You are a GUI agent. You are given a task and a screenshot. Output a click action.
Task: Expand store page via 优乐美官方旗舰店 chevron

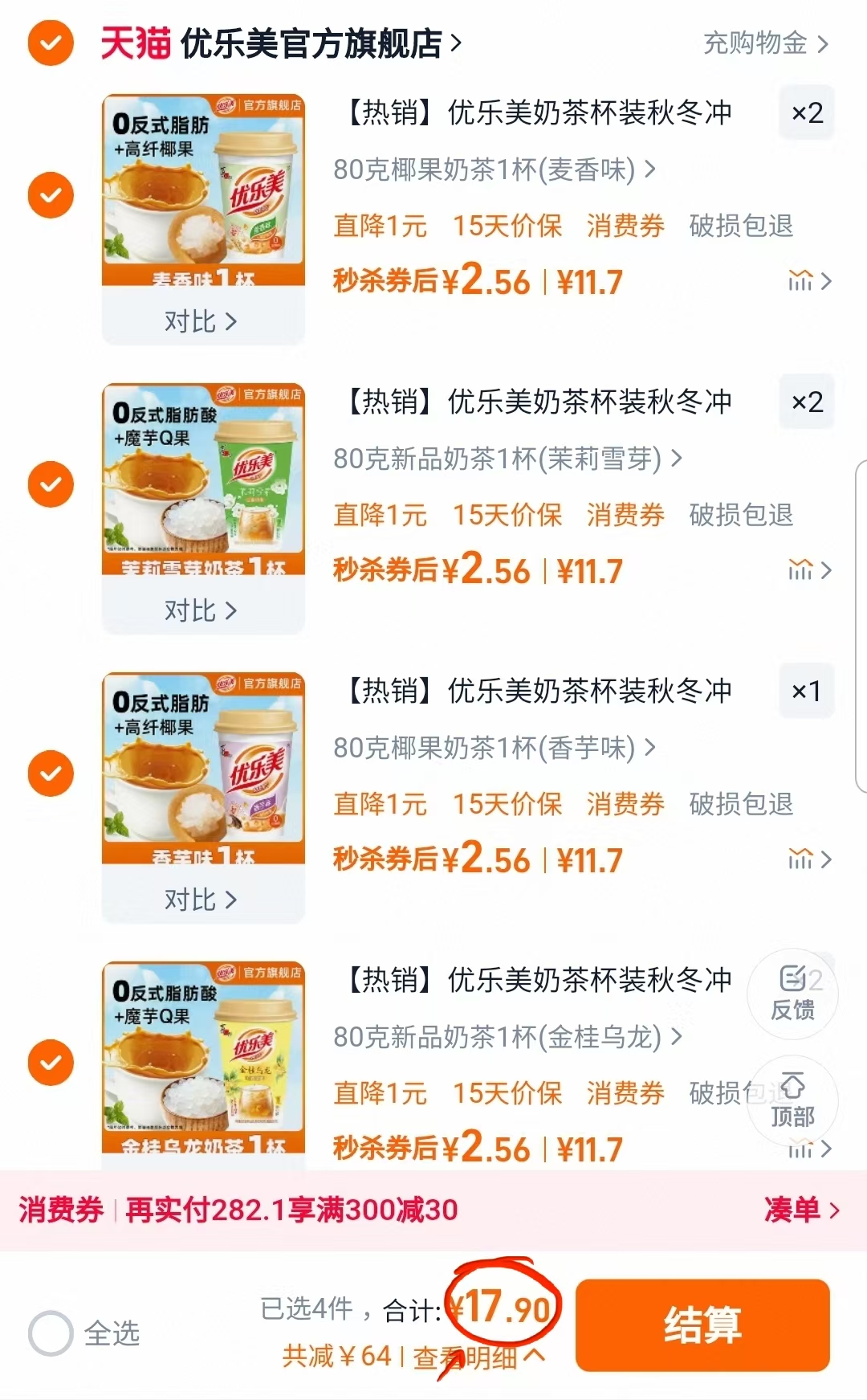click(x=456, y=44)
